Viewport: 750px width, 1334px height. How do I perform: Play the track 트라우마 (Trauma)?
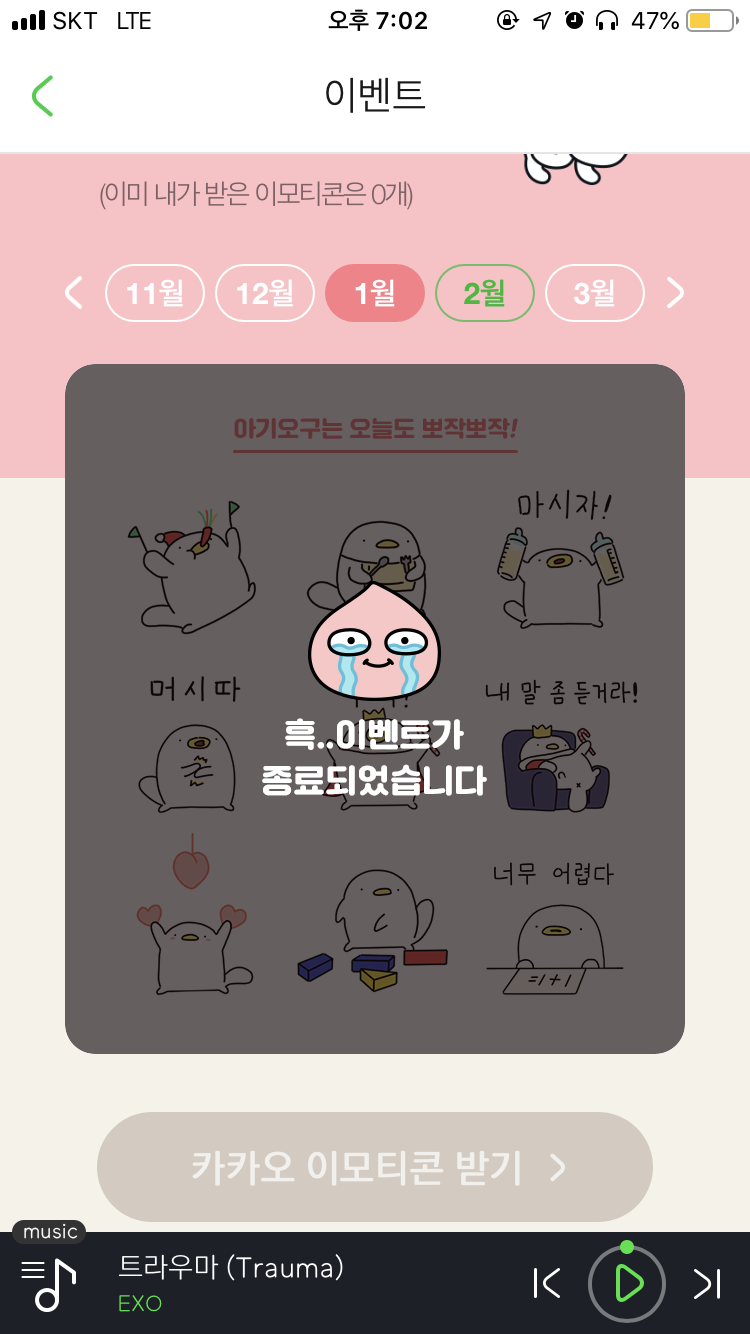pyautogui.click(x=627, y=1284)
